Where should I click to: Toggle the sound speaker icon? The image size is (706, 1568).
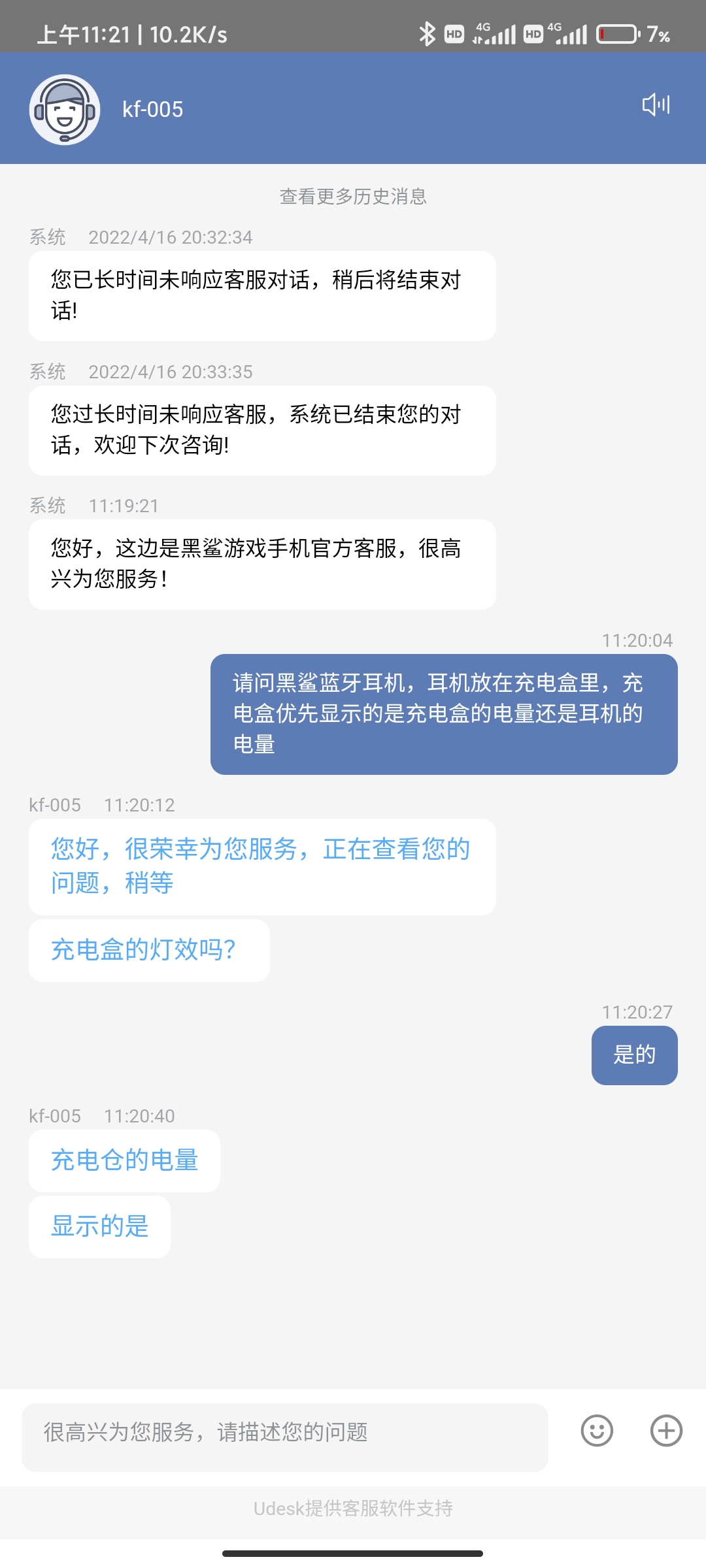click(656, 105)
